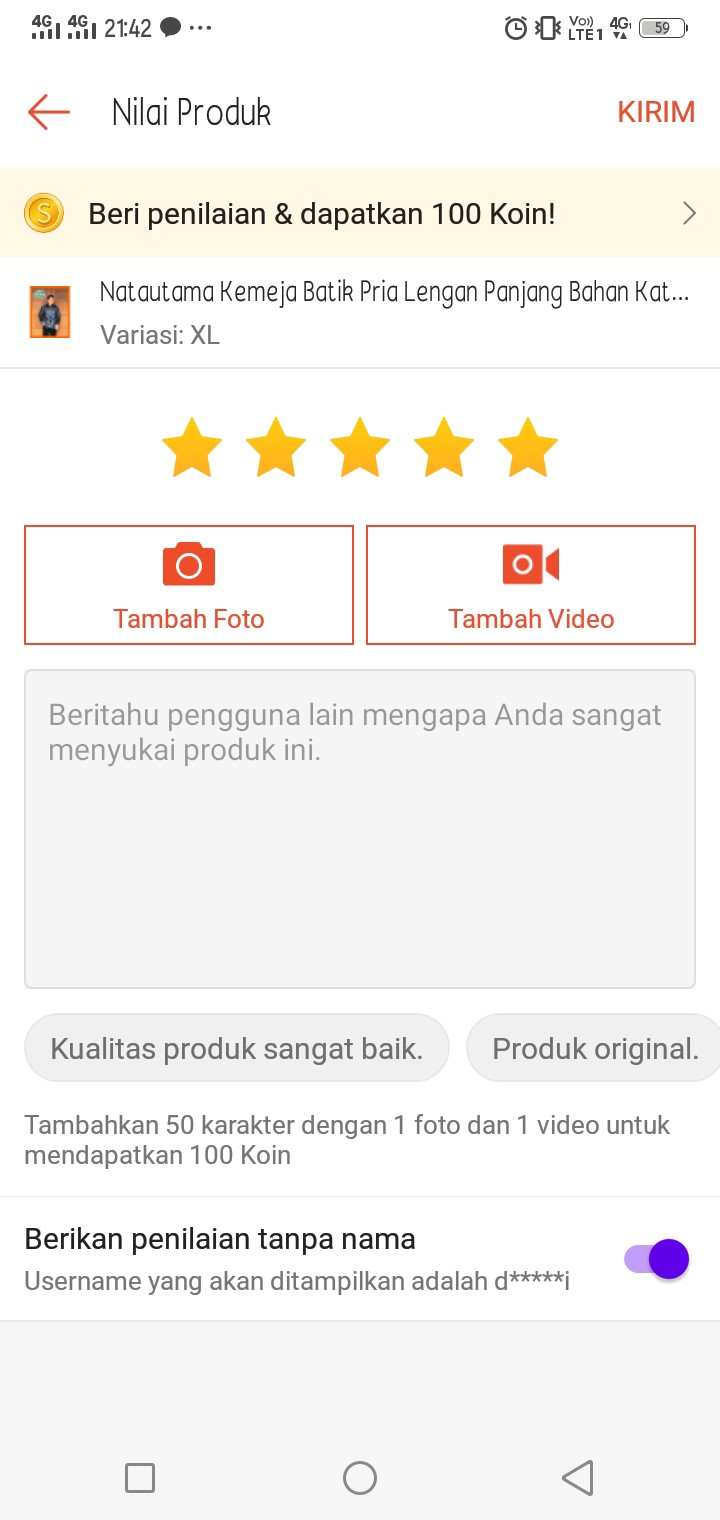Select the Tambah Foto camera icon
720x1520 pixels.
click(188, 563)
